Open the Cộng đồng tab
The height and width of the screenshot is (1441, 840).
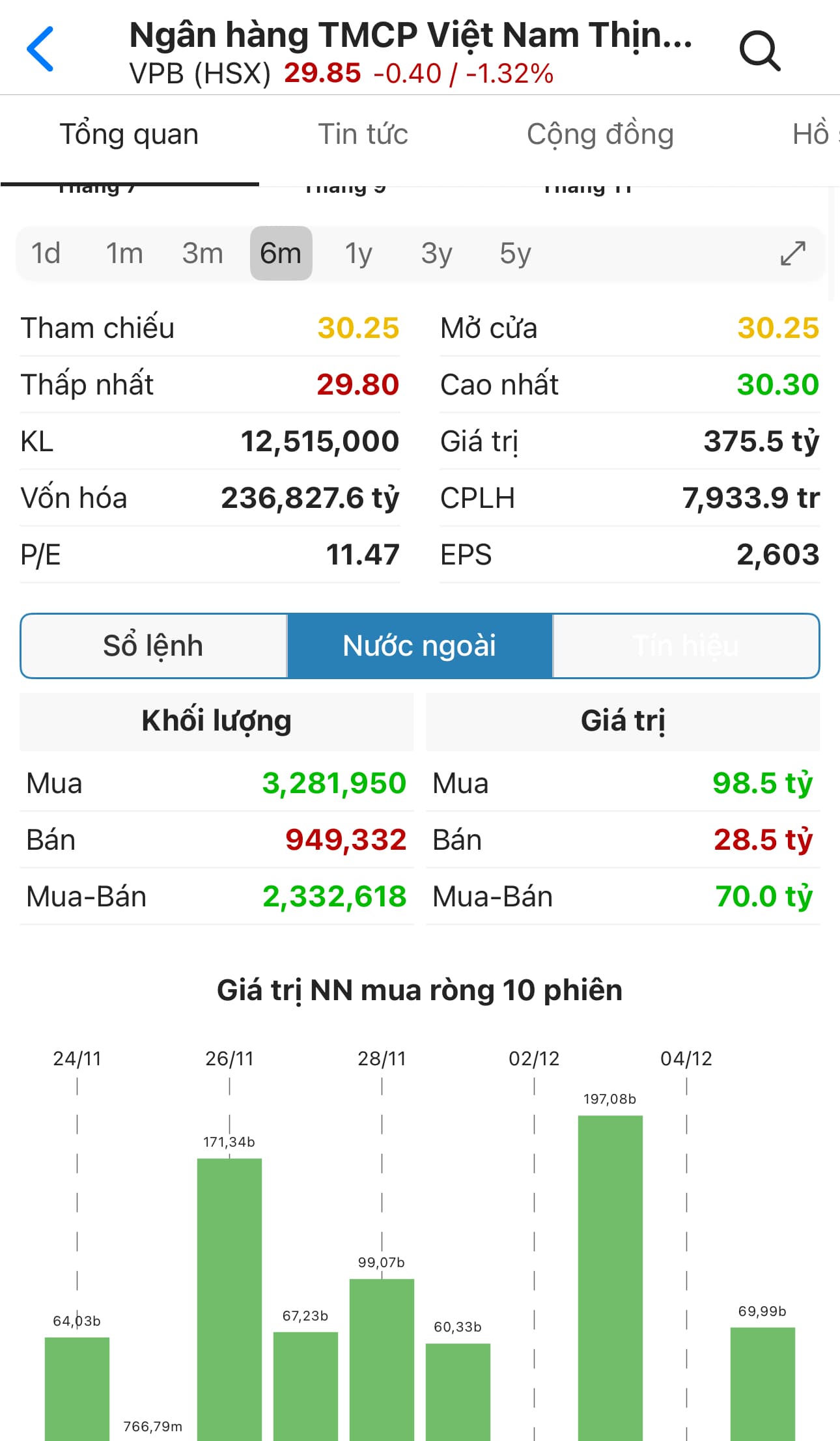point(600,135)
